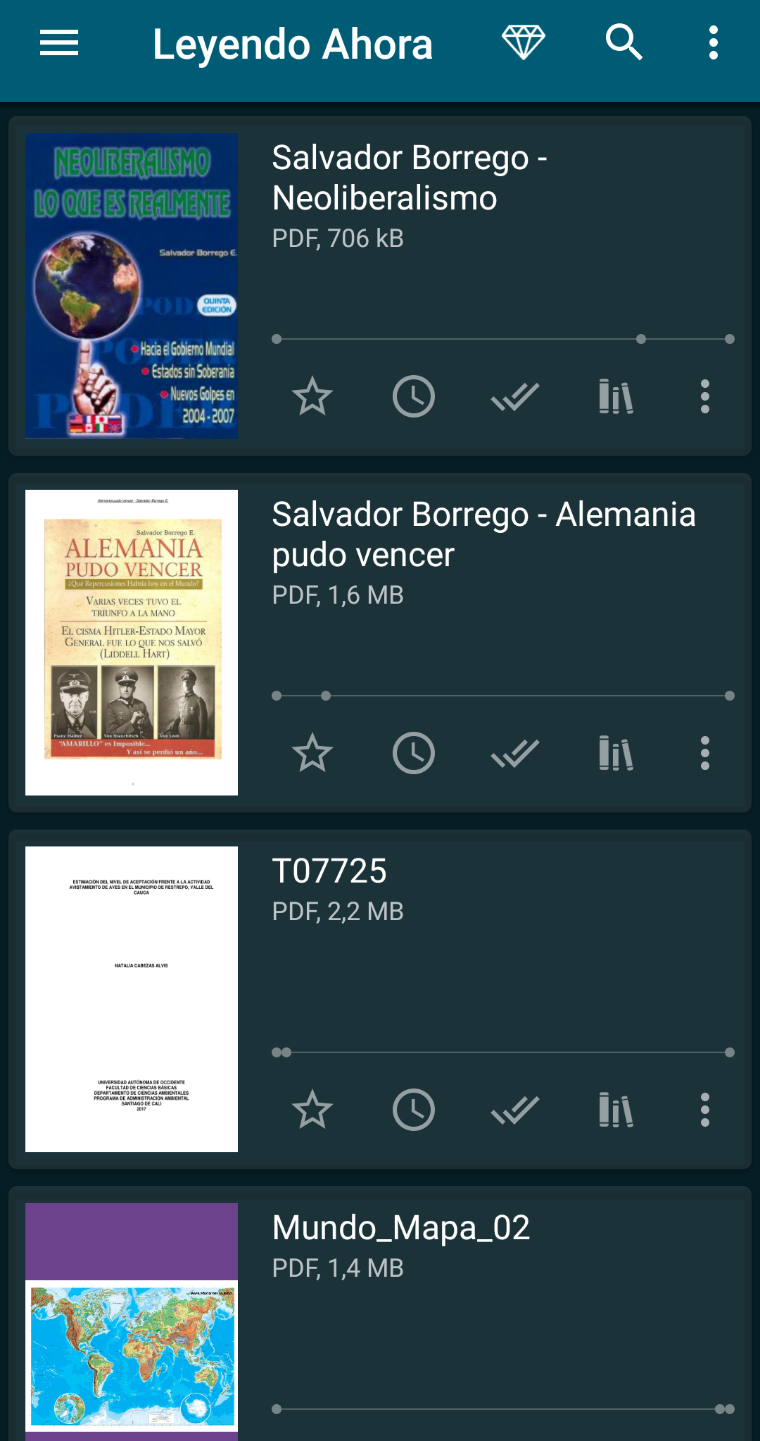This screenshot has width=760, height=1441.
Task: Tap the premium diamond icon
Action: coord(523,43)
